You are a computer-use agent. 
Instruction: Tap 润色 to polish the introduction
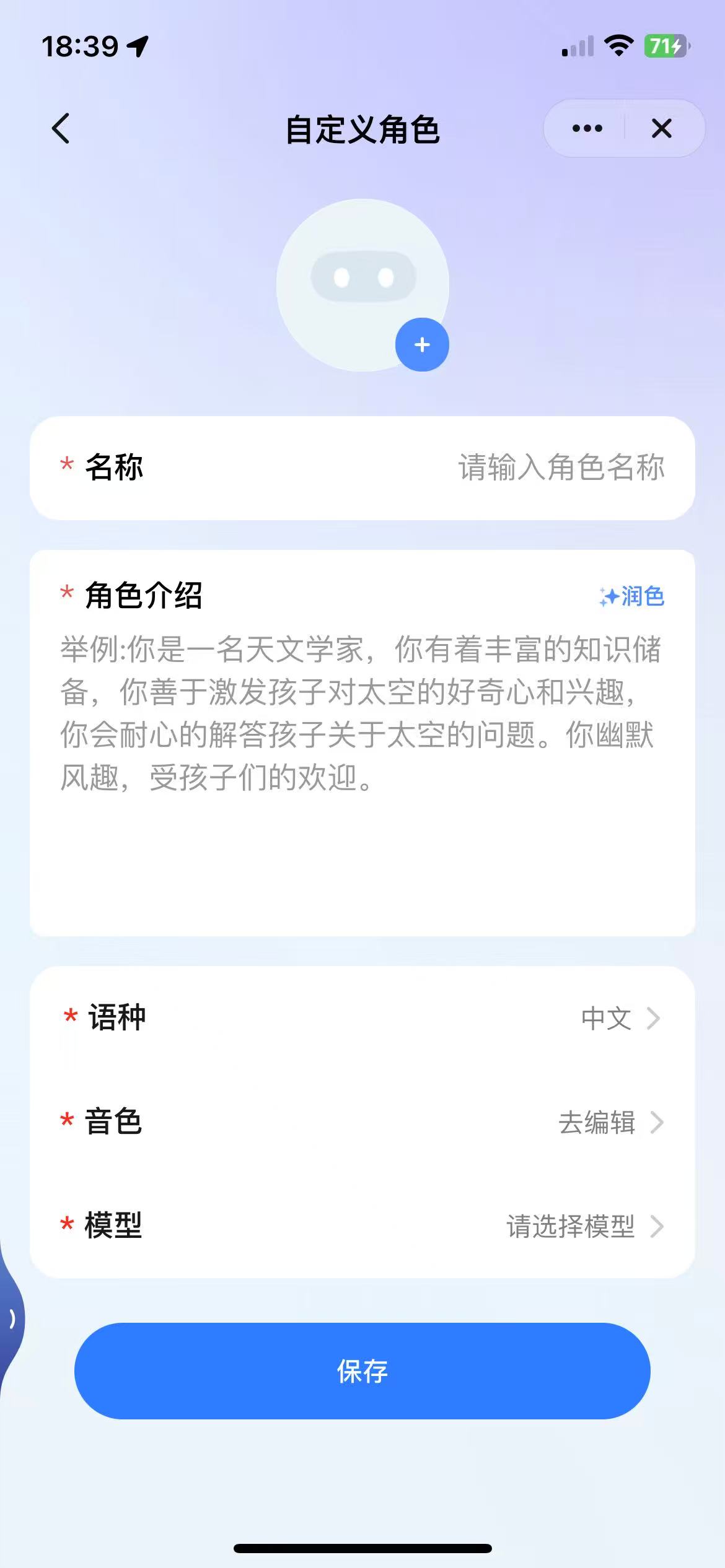[x=631, y=596]
